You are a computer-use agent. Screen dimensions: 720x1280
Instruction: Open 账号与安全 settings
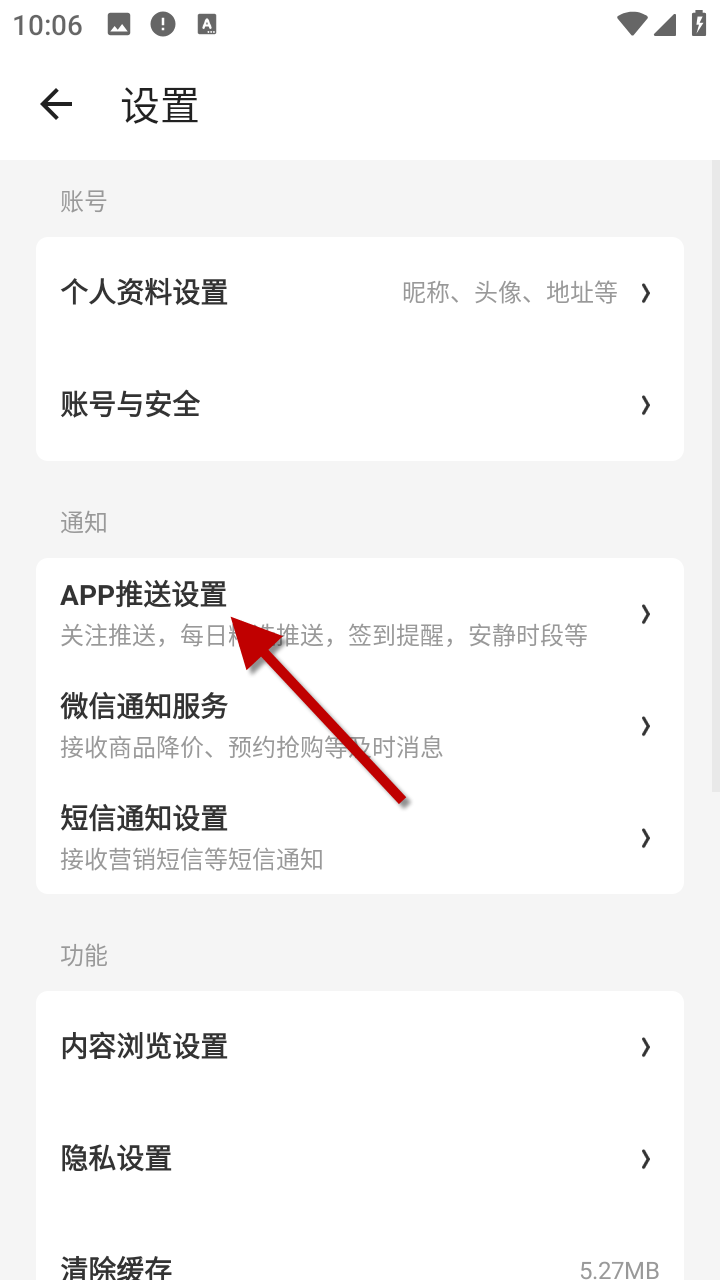(x=359, y=405)
